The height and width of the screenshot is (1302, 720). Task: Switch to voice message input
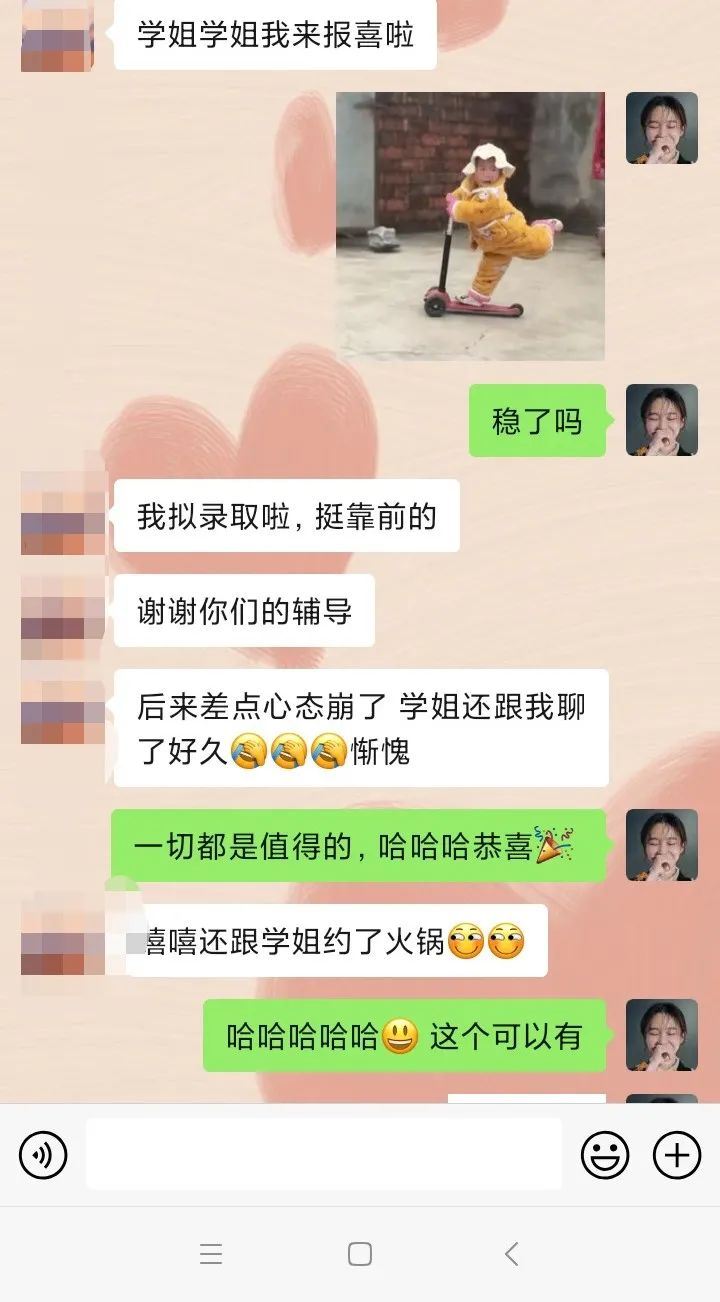43,1156
